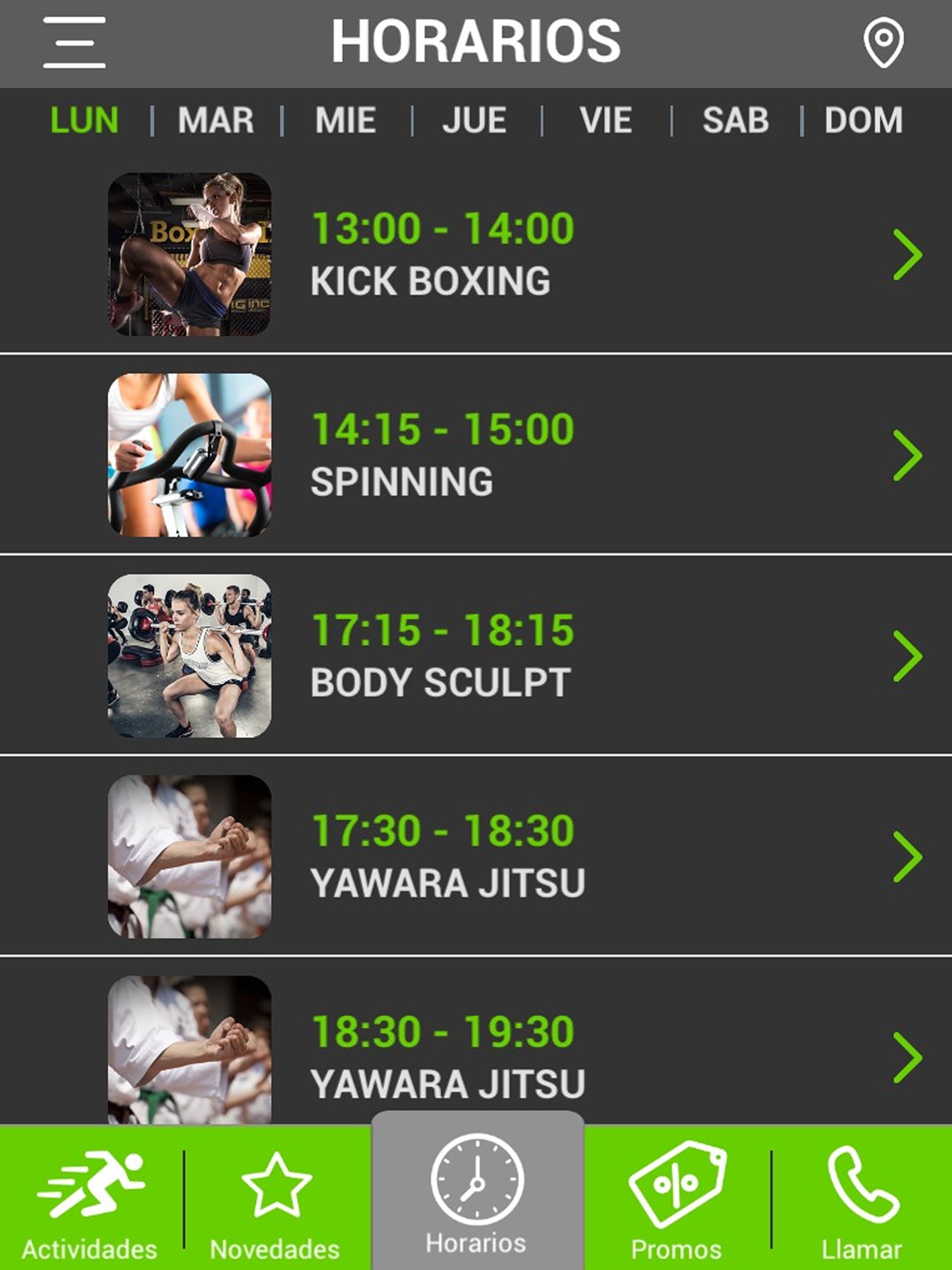Open the hamburger drawer menu
The height and width of the screenshot is (1270, 952).
click(74, 42)
